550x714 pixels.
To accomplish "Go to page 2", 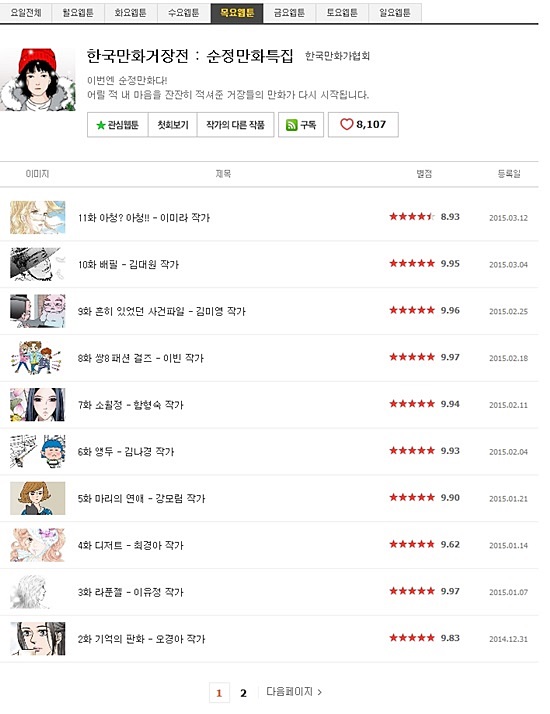I will point(243,693).
